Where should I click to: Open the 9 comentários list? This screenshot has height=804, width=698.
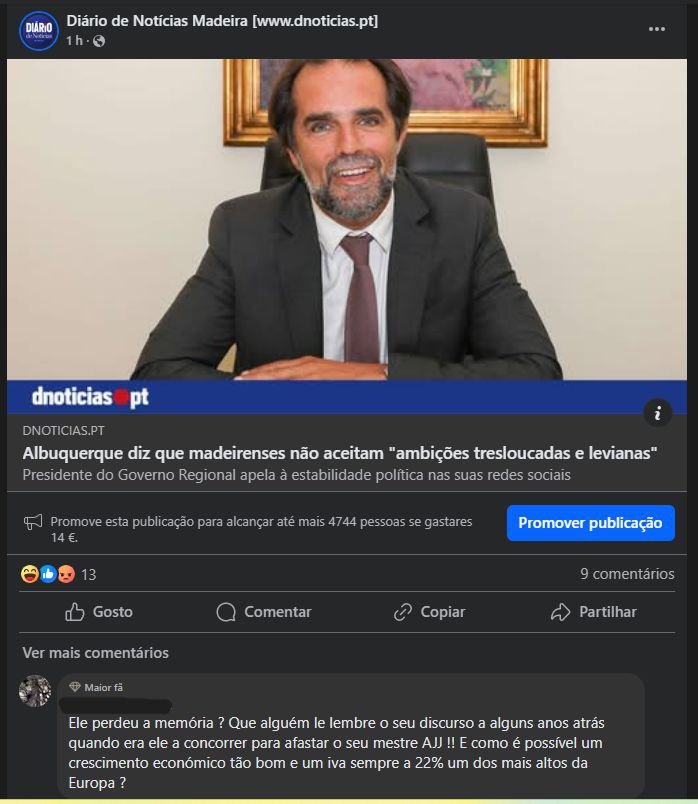pos(627,574)
